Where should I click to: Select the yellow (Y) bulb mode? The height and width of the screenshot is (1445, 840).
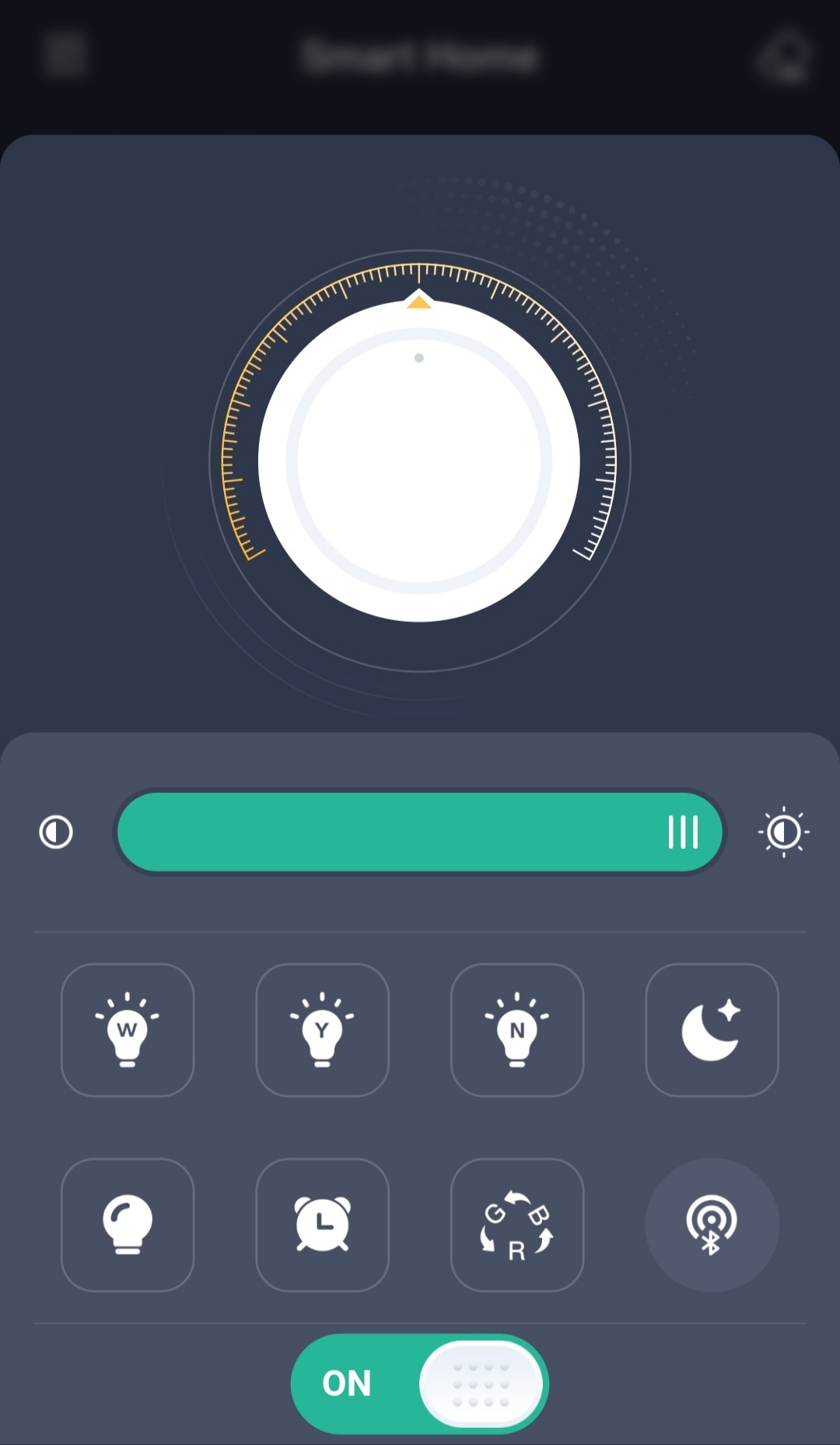(x=323, y=1031)
